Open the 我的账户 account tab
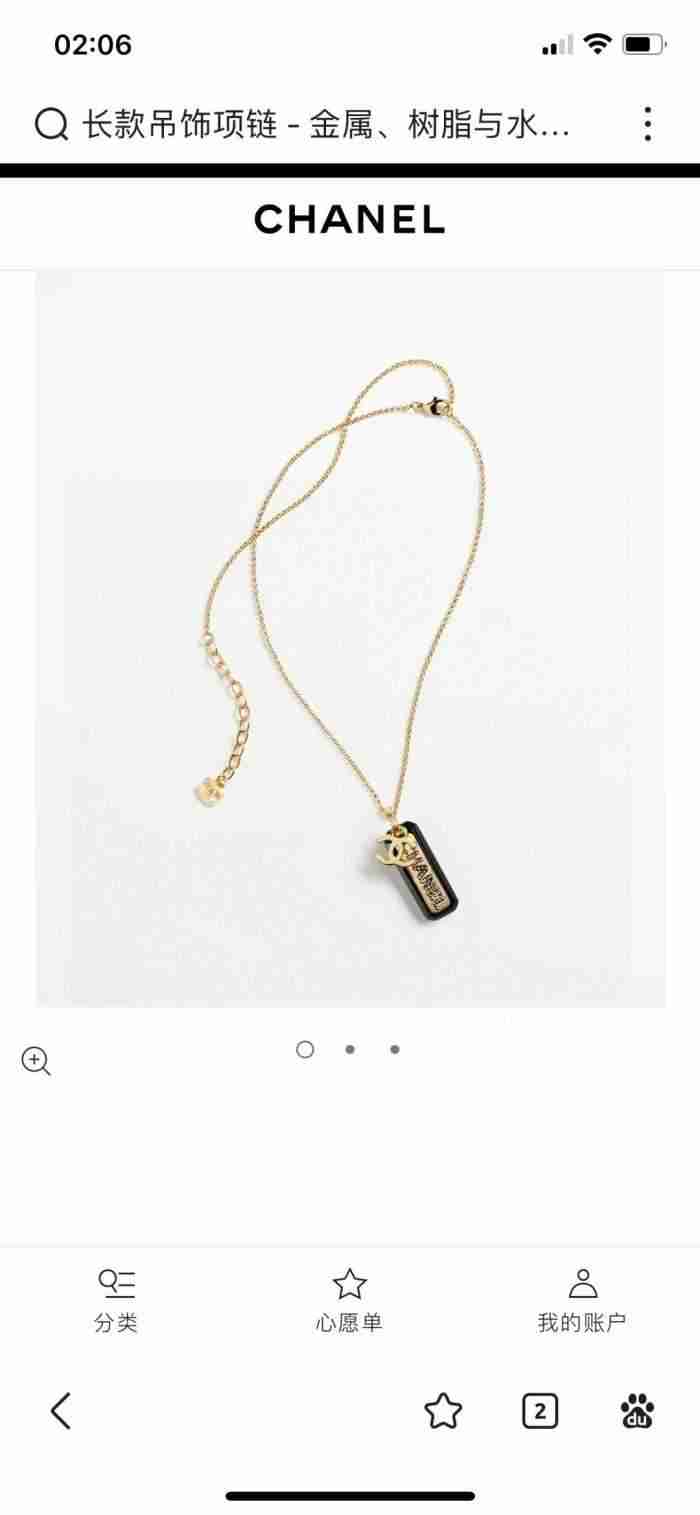This screenshot has height=1515, width=700. [x=582, y=1300]
